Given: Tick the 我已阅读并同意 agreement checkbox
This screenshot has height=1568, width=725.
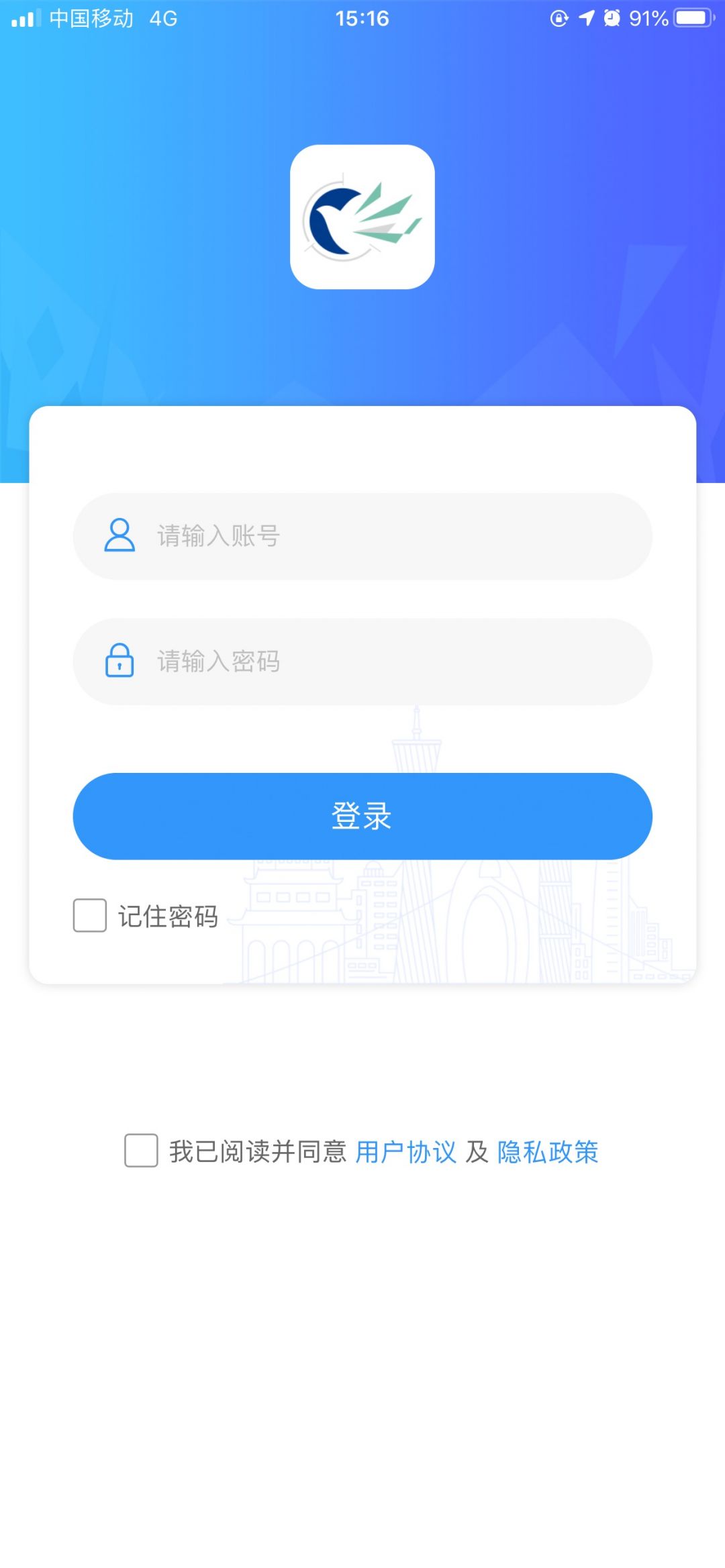Looking at the screenshot, I should [x=141, y=1151].
